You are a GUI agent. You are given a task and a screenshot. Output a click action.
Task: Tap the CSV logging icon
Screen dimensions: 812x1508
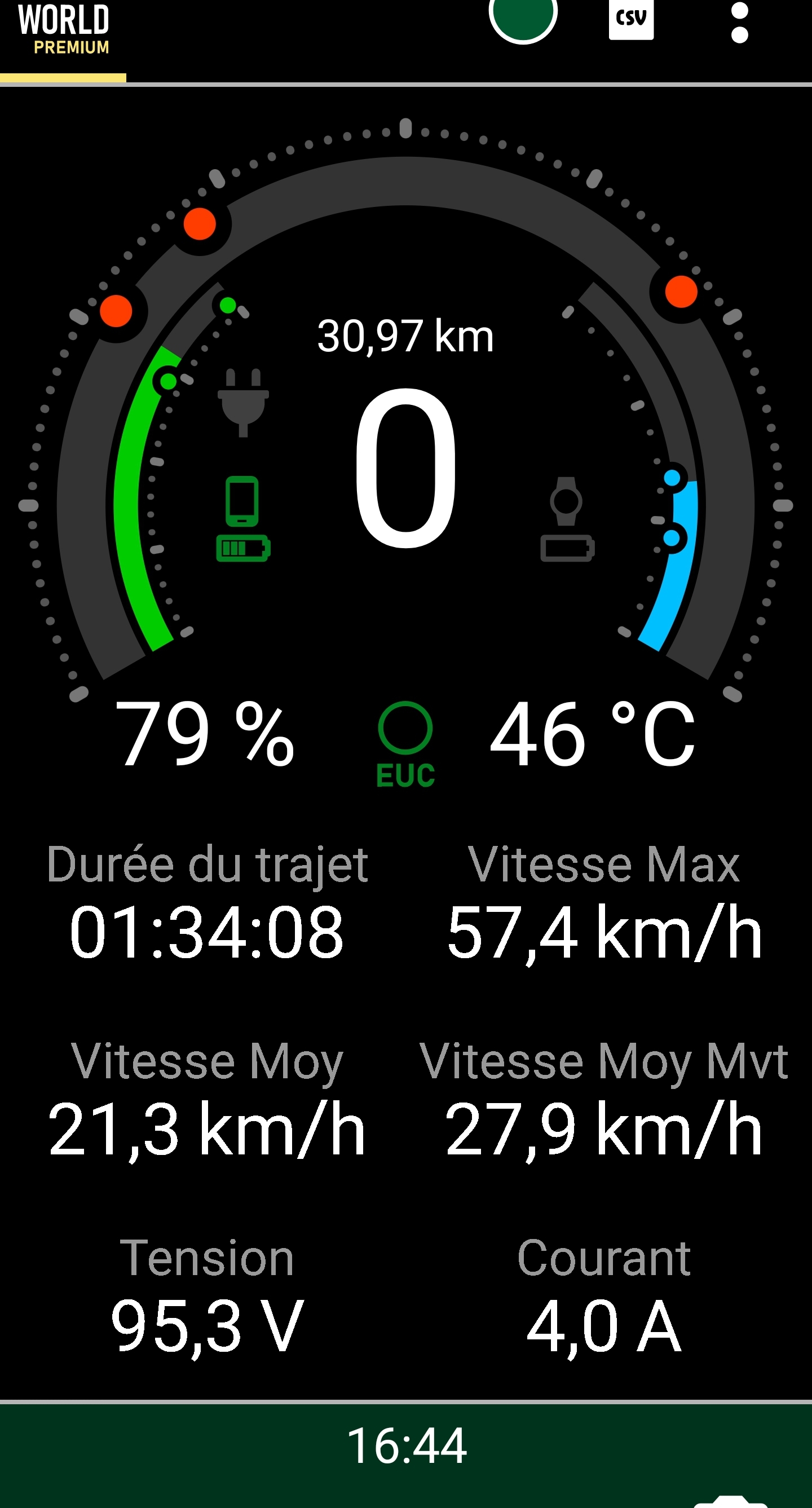tap(631, 19)
